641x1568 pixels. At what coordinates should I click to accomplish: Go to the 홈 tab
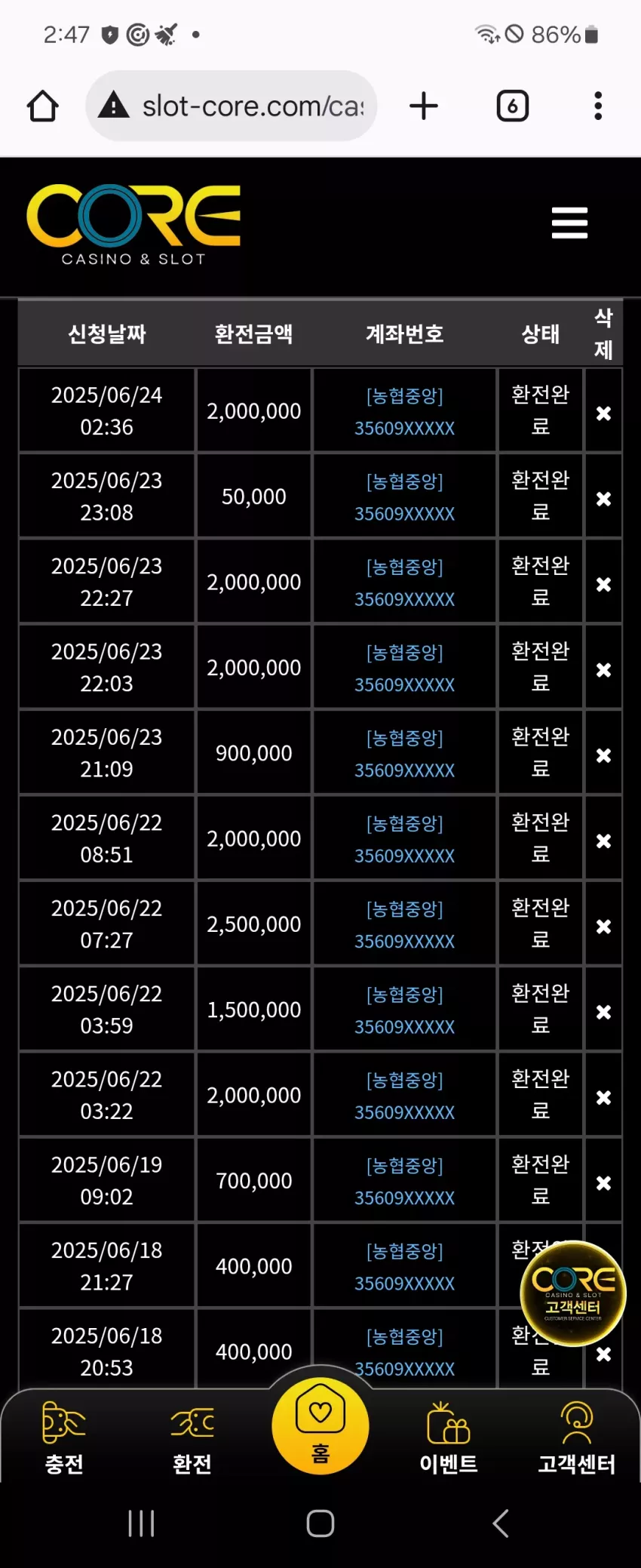[320, 1425]
